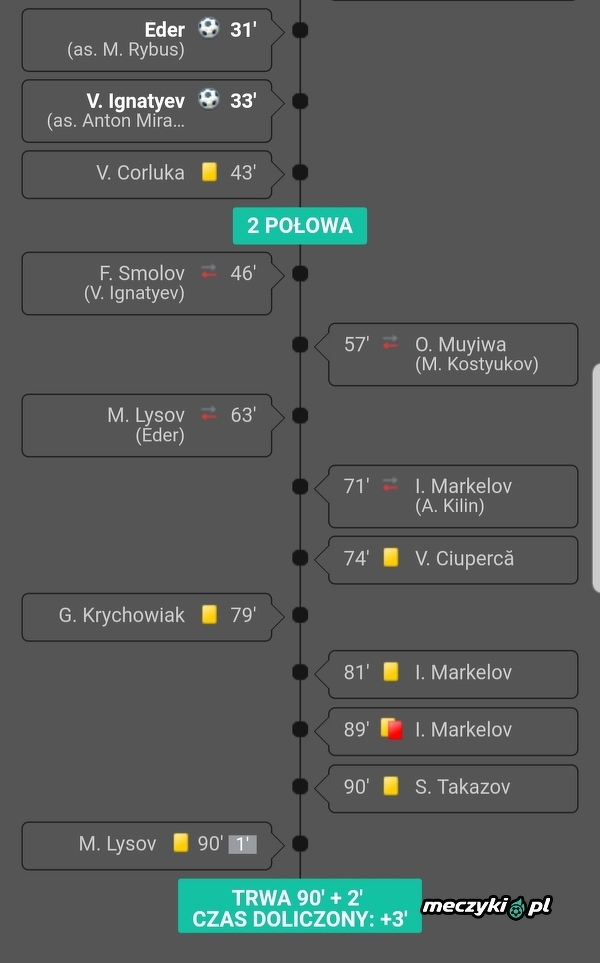Open V. Ciupercă yellow card at 74'
Screen dimensions: 600x963
pos(453,559)
